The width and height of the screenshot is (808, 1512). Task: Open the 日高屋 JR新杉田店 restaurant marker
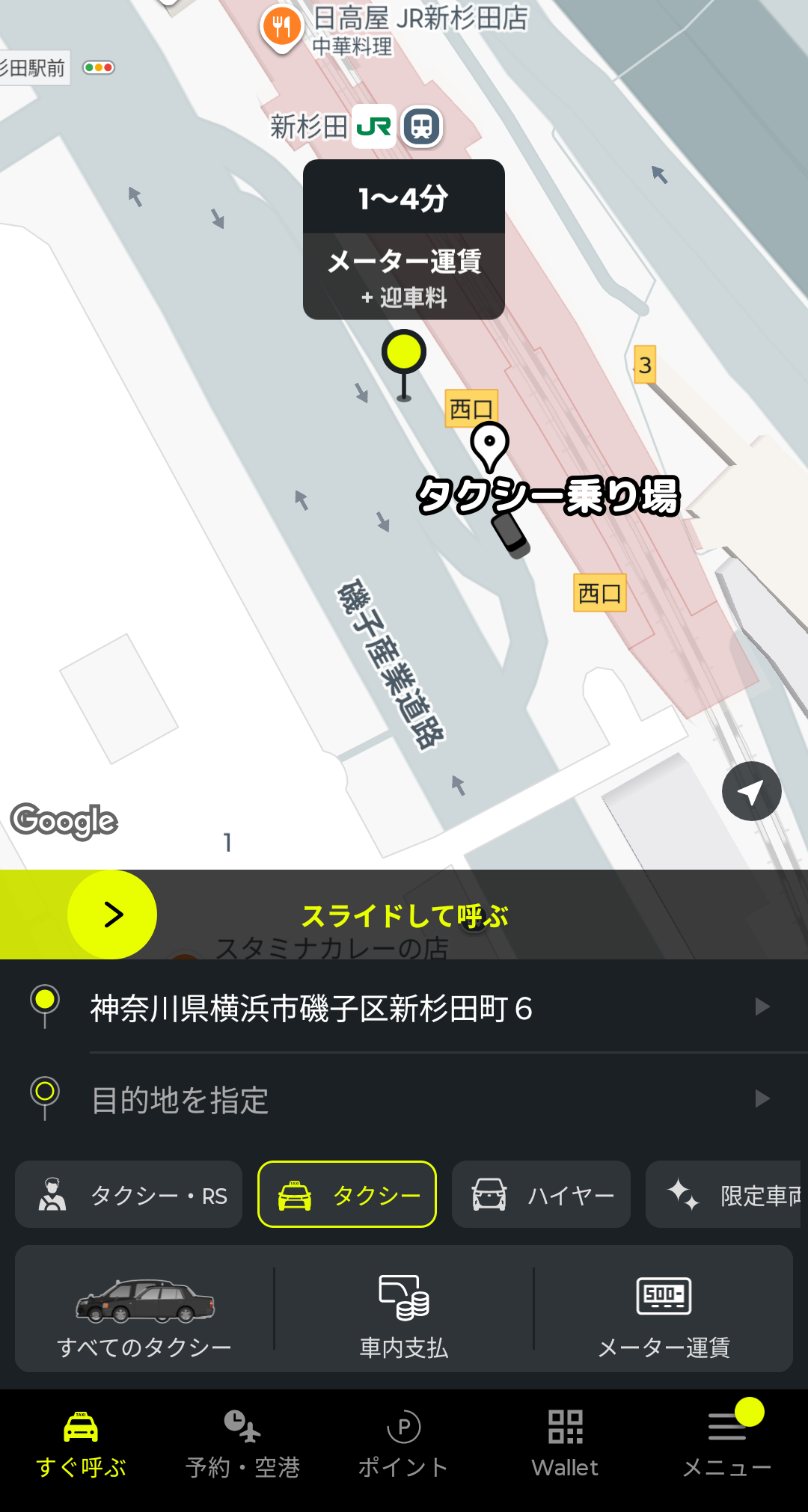pyautogui.click(x=282, y=27)
